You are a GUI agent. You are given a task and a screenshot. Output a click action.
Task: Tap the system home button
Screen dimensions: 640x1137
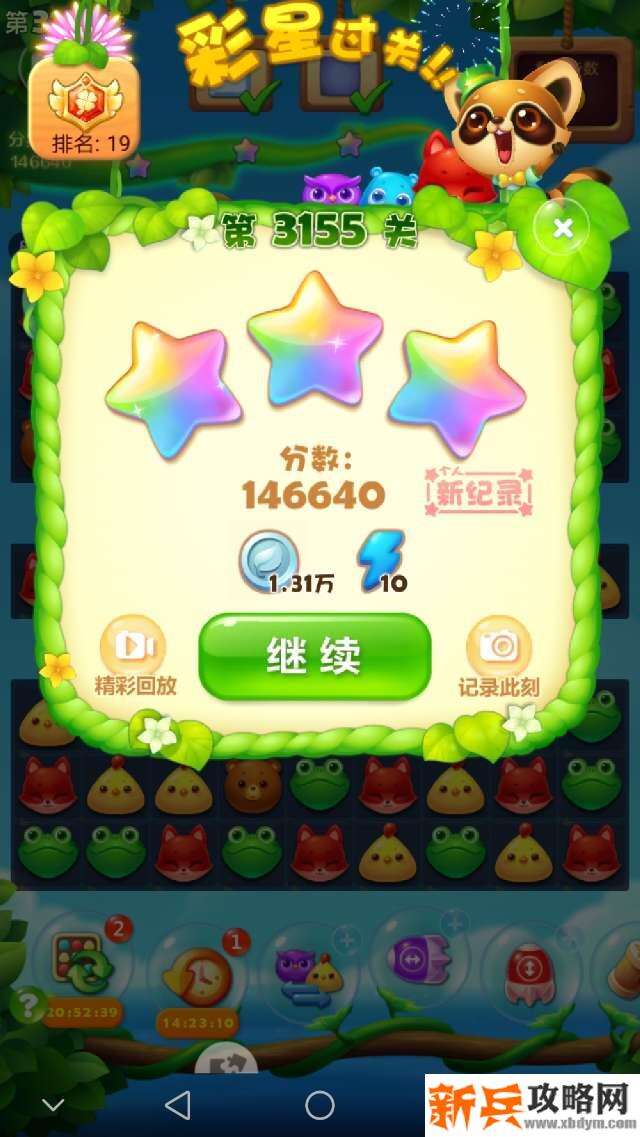click(320, 1105)
